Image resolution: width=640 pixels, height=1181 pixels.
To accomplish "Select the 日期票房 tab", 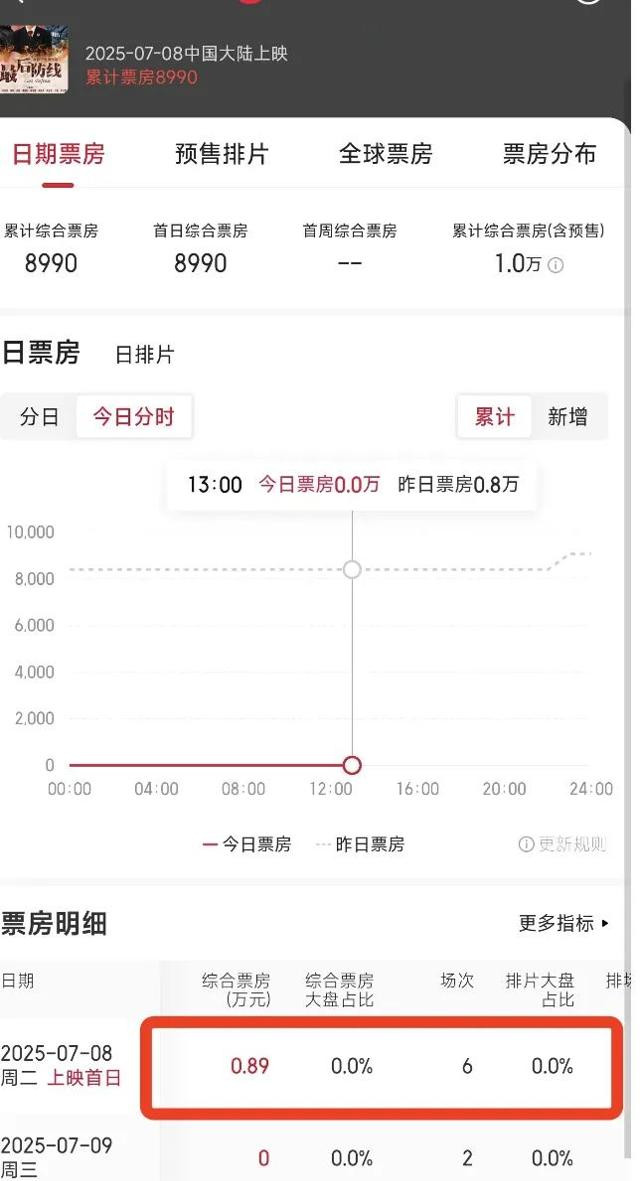I will (x=58, y=154).
